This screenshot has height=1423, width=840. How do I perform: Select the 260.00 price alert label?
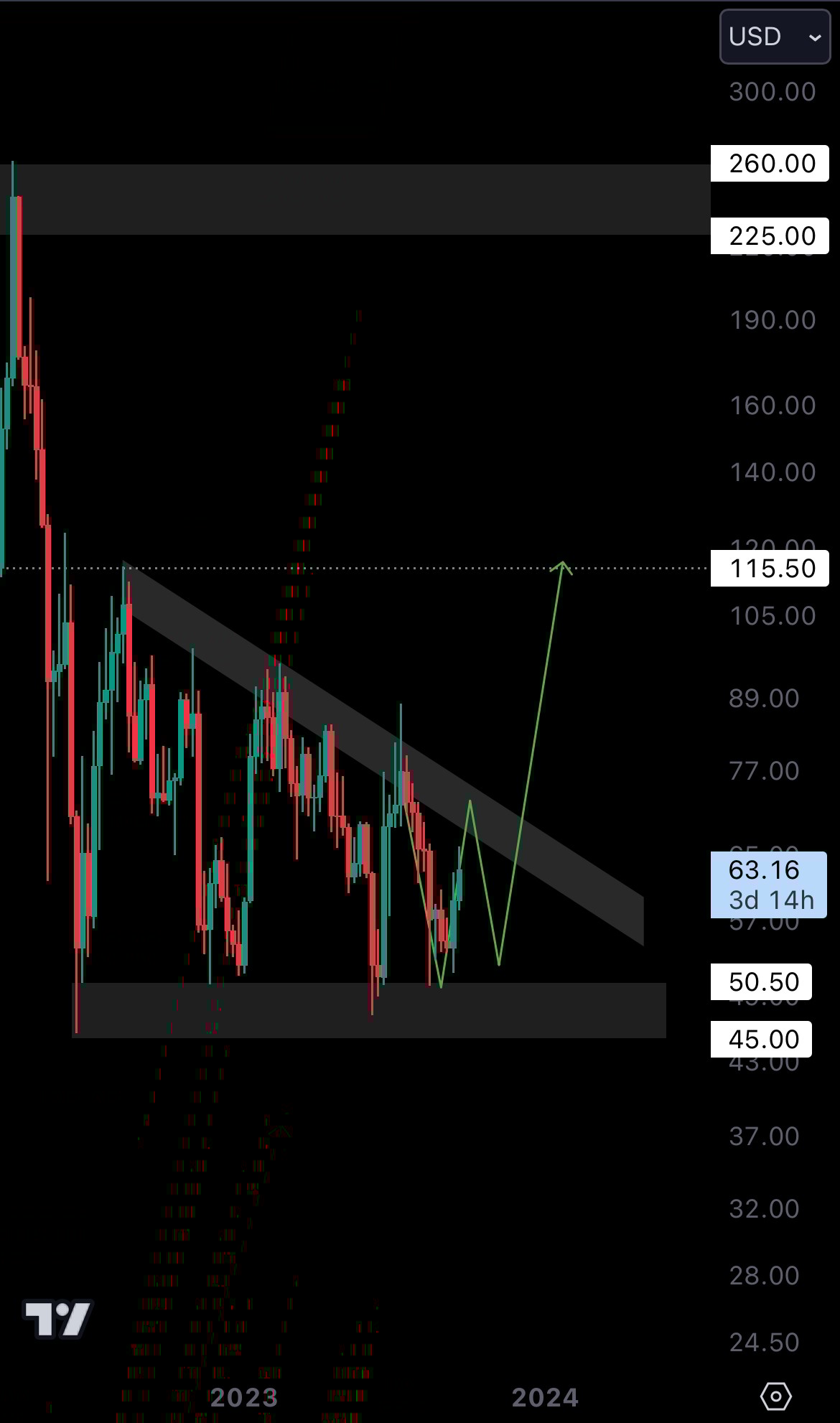point(769,164)
